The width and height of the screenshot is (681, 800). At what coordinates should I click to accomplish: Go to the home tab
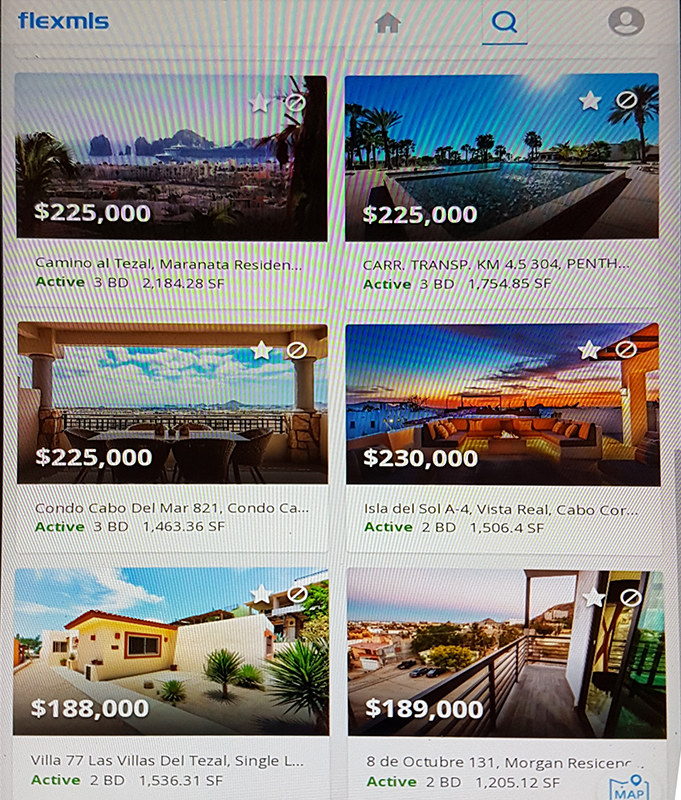[387, 22]
